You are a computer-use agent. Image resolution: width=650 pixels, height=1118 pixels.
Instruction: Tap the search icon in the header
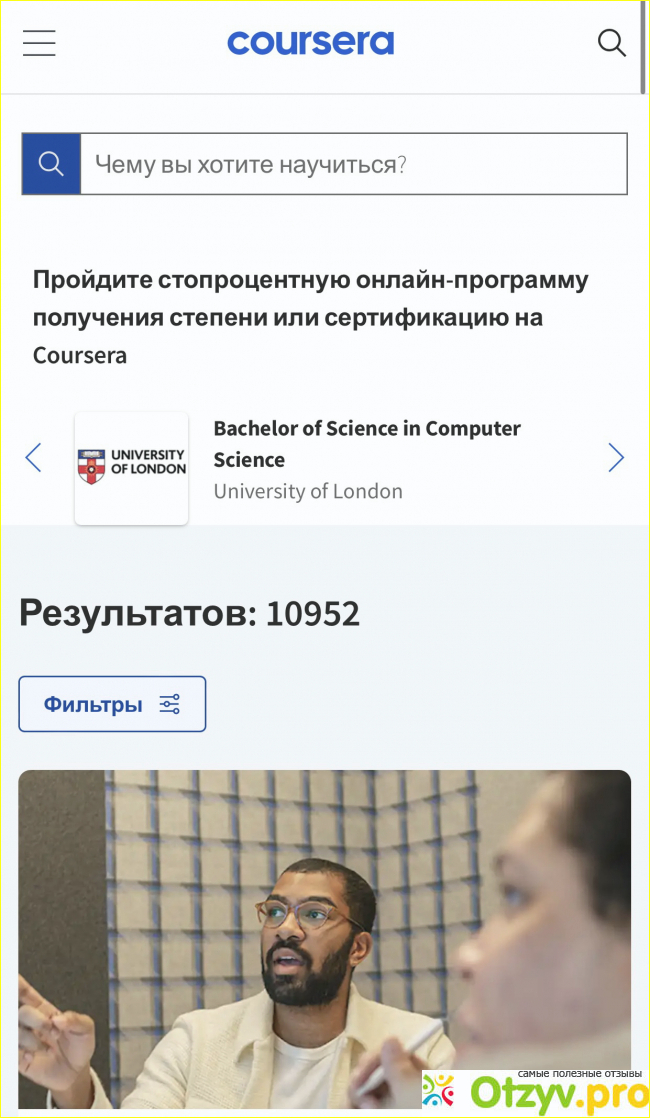tap(611, 43)
